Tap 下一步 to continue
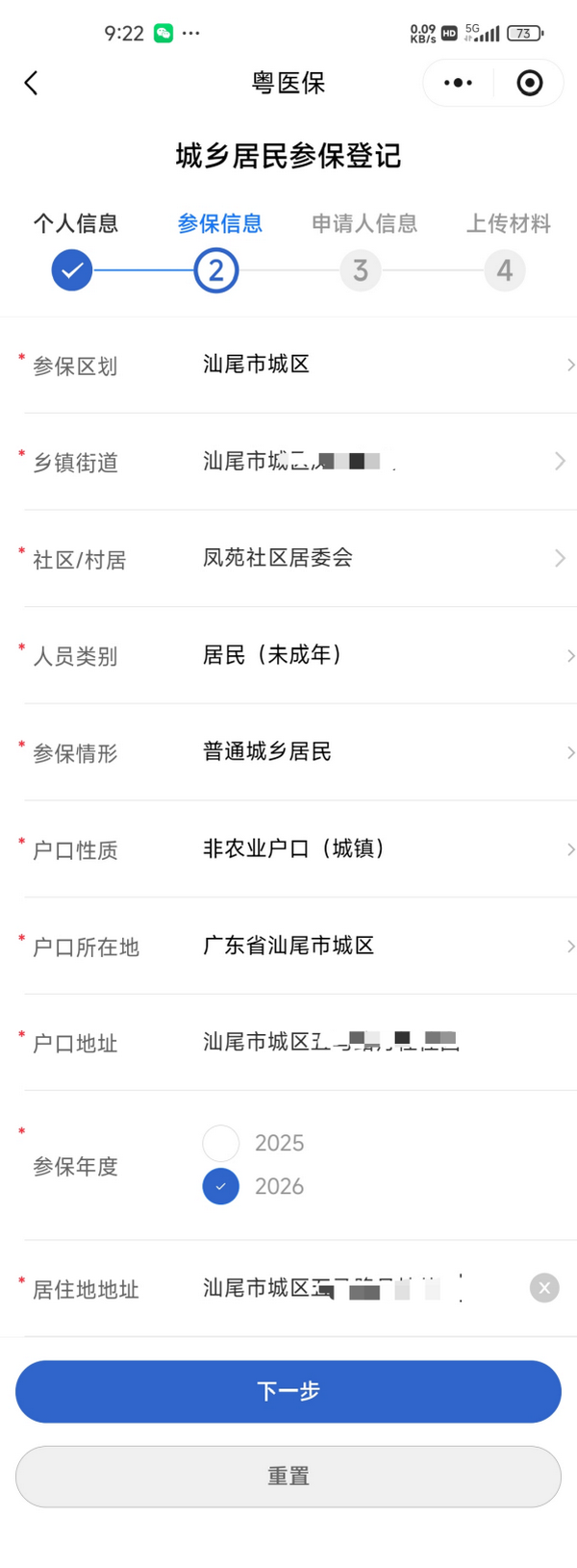This screenshot has height=1568, width=577. (x=288, y=1391)
